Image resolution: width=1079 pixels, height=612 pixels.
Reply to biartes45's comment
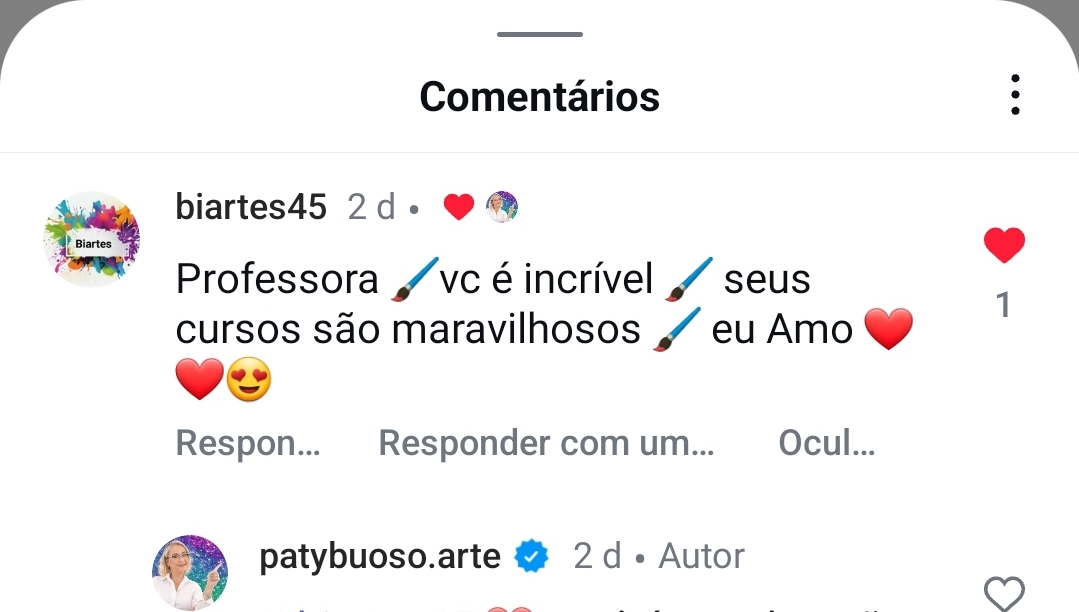tap(248, 443)
